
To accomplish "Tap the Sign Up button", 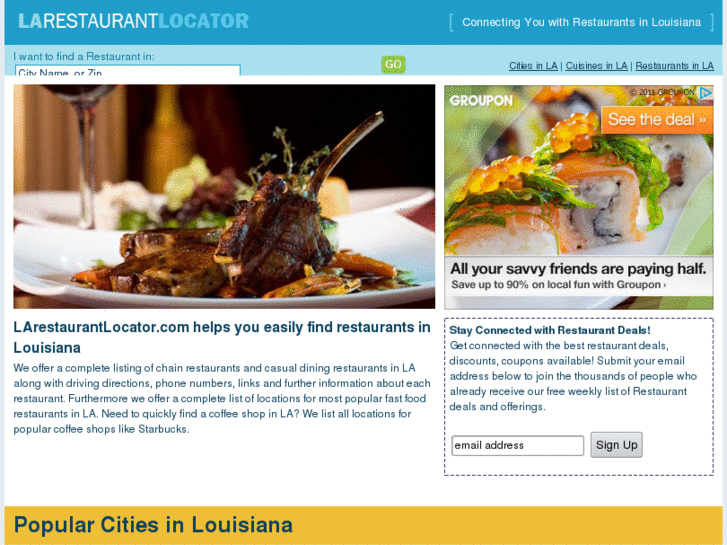I will coord(616,445).
